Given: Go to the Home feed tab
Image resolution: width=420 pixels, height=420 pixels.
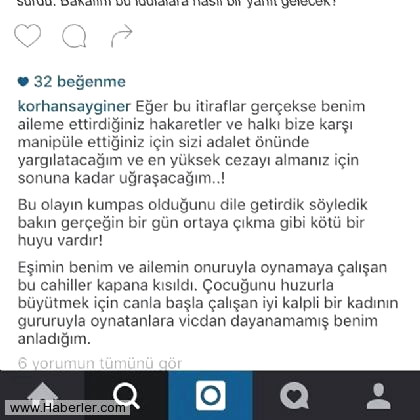Looking at the screenshot, I should [42, 395].
